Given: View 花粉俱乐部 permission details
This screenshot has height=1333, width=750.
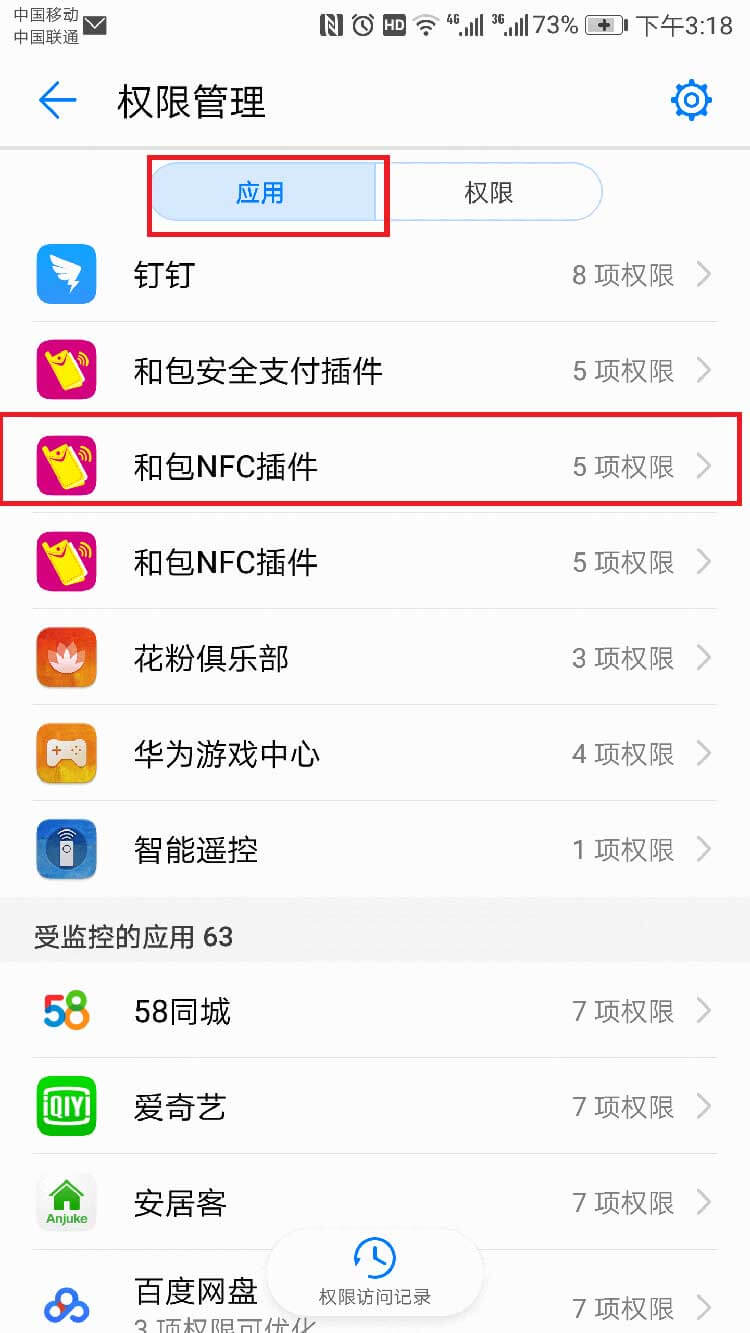Looking at the screenshot, I should pyautogui.click(x=375, y=658).
